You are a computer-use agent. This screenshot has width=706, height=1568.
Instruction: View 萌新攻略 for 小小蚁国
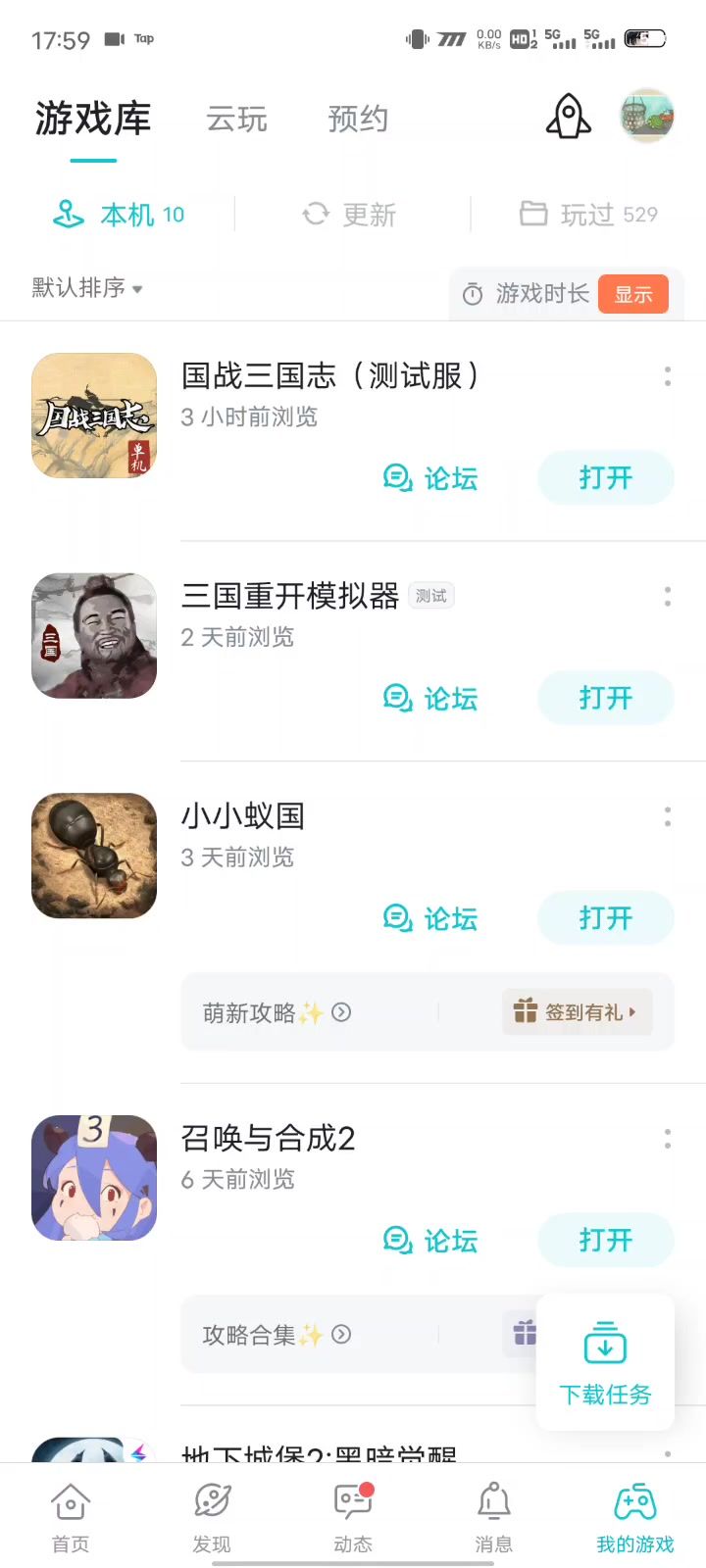pos(277,1012)
